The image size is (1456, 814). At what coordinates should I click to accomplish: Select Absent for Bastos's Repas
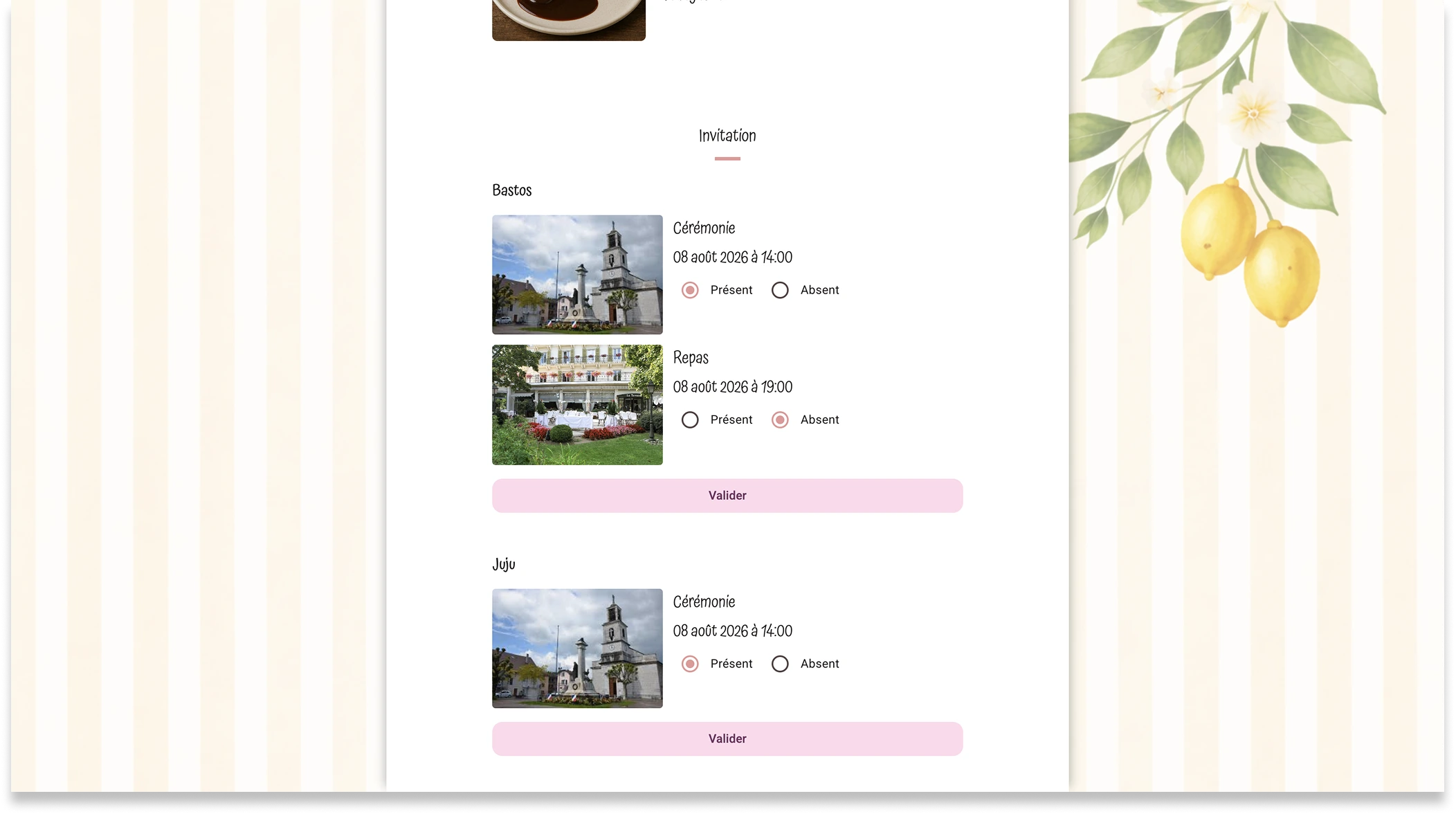[780, 420]
